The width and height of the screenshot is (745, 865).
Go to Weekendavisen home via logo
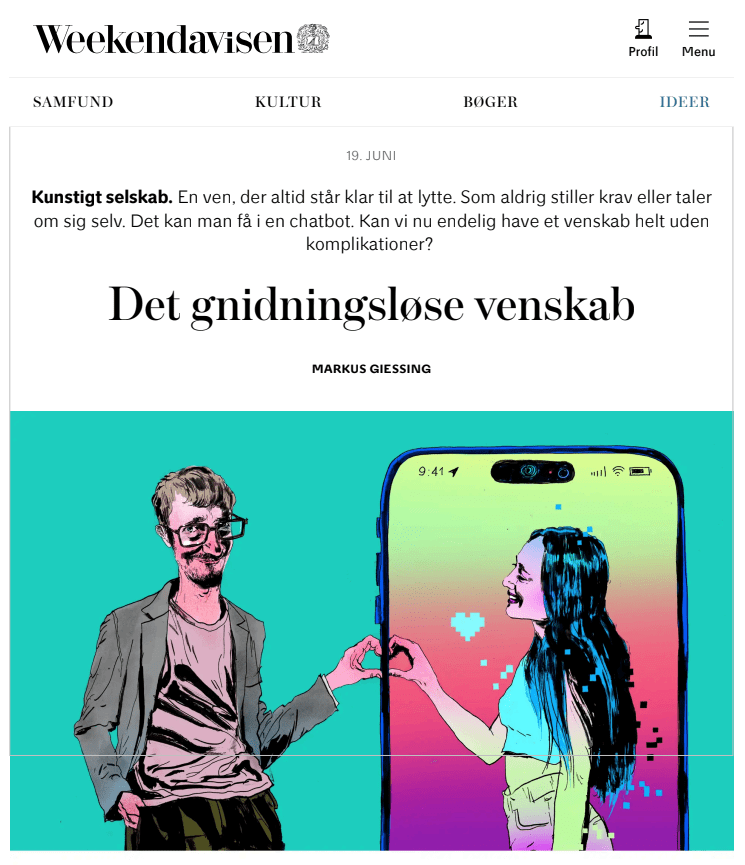[181, 39]
